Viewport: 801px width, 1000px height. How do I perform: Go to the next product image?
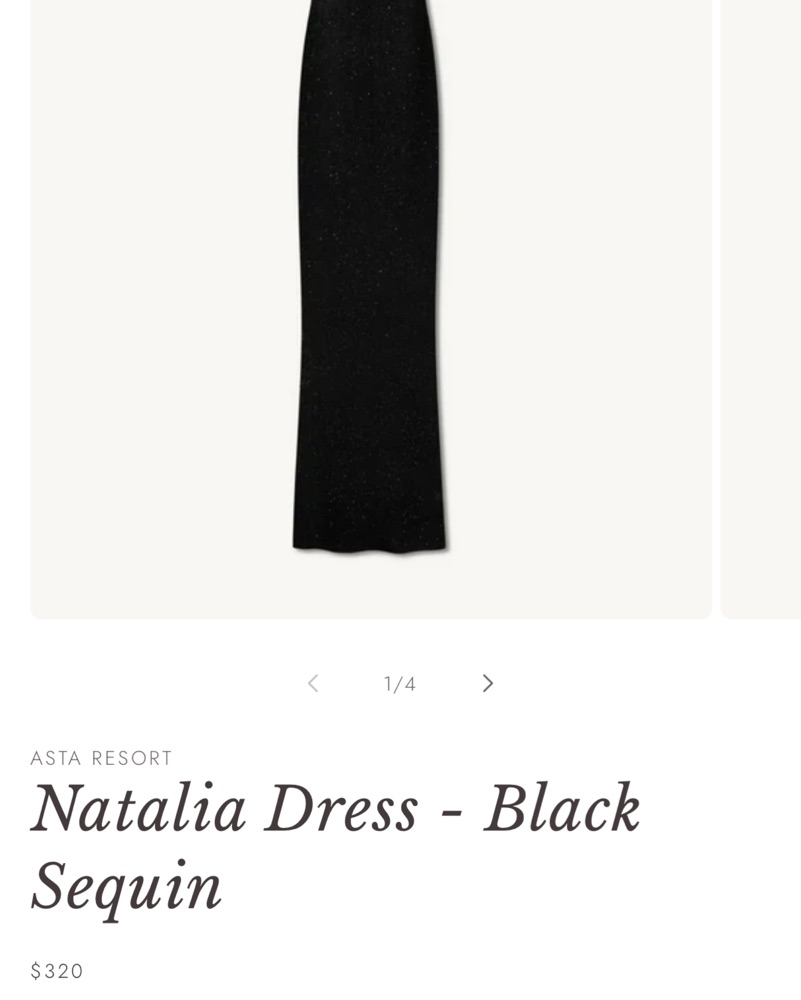[488, 683]
